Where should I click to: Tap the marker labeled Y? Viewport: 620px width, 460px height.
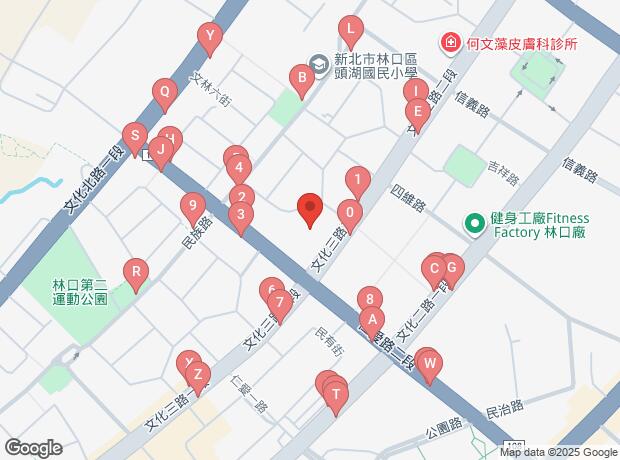coord(209,40)
